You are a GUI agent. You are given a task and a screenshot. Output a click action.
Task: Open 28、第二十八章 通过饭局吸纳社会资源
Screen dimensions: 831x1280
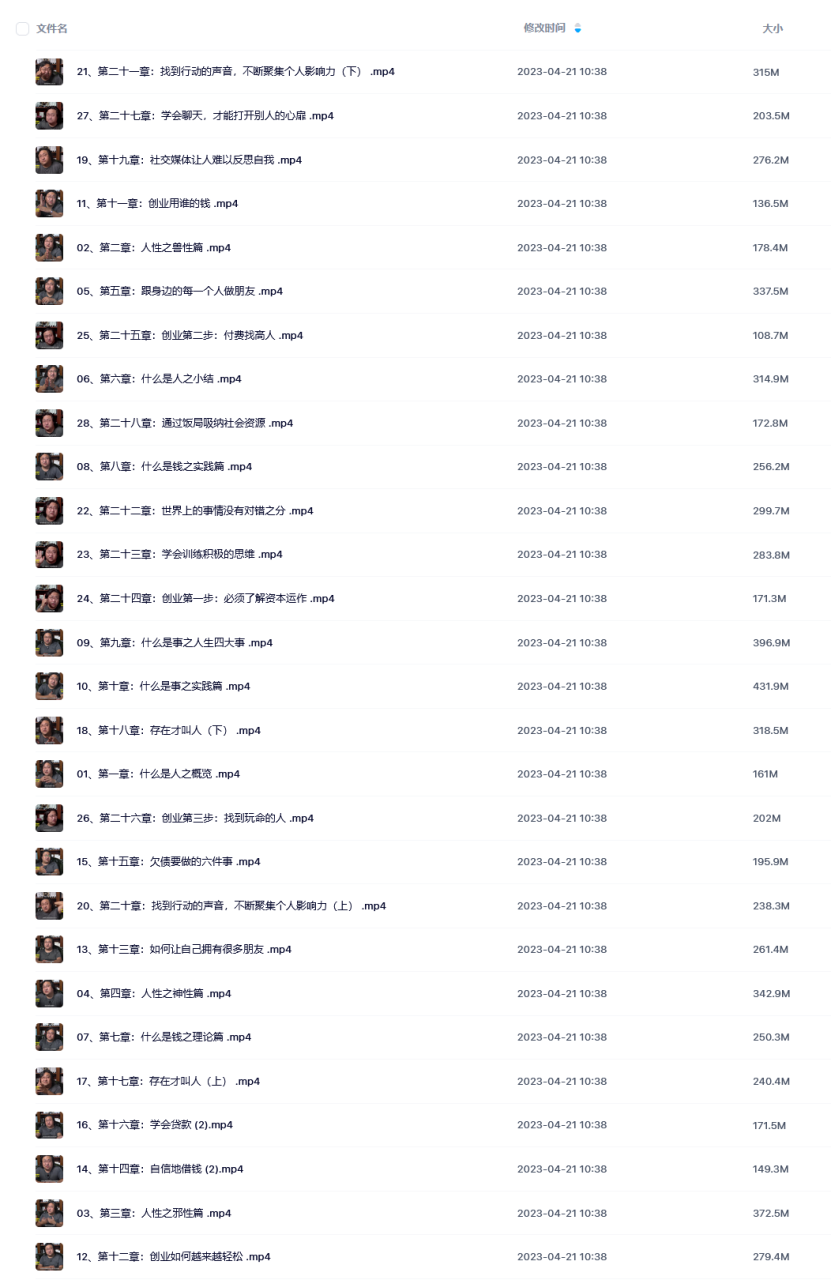(x=184, y=423)
